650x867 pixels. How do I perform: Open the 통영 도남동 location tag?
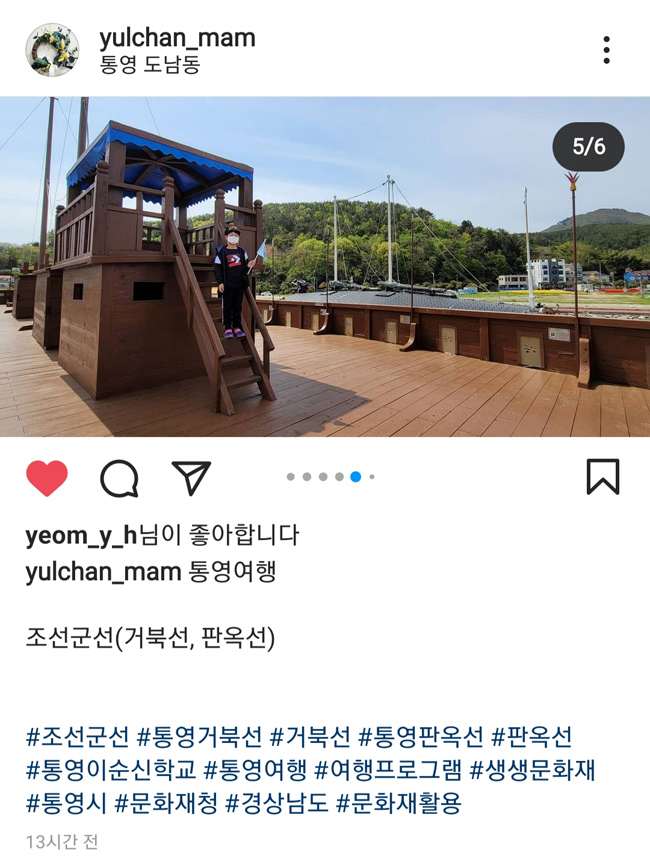click(x=150, y=65)
